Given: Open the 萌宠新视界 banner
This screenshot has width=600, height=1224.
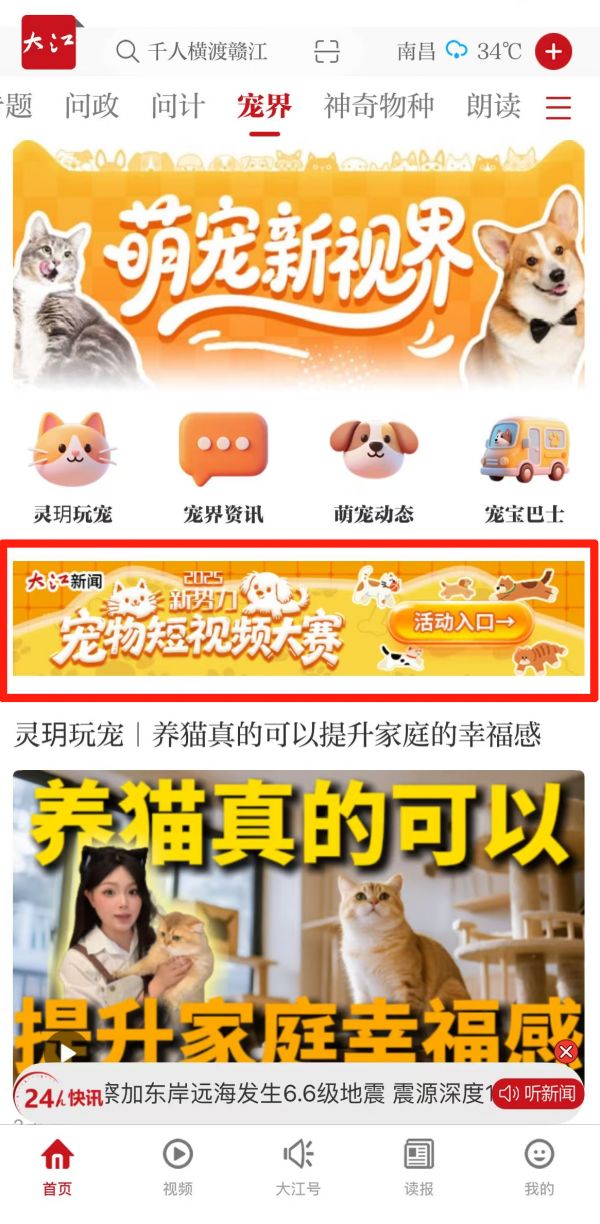Looking at the screenshot, I should tap(298, 265).
